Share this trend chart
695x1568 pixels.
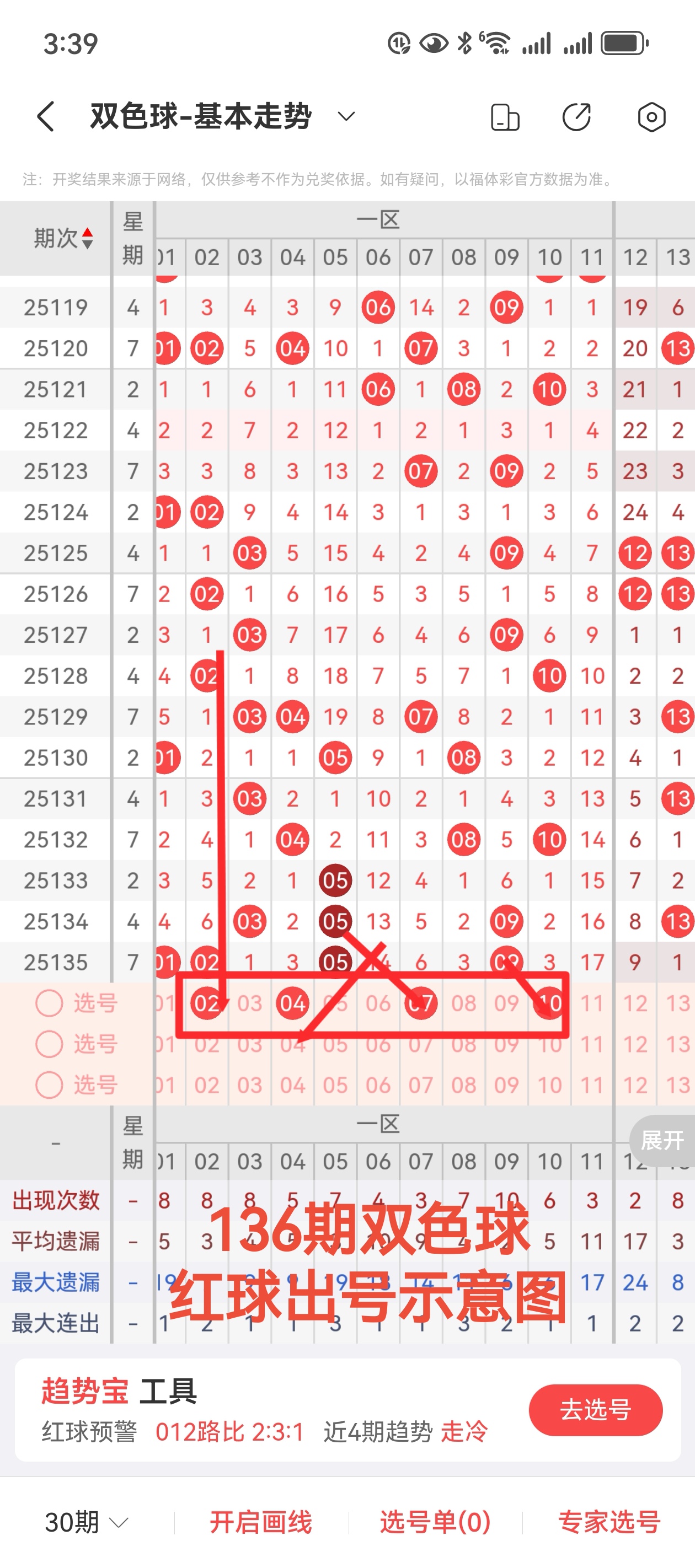click(x=576, y=117)
